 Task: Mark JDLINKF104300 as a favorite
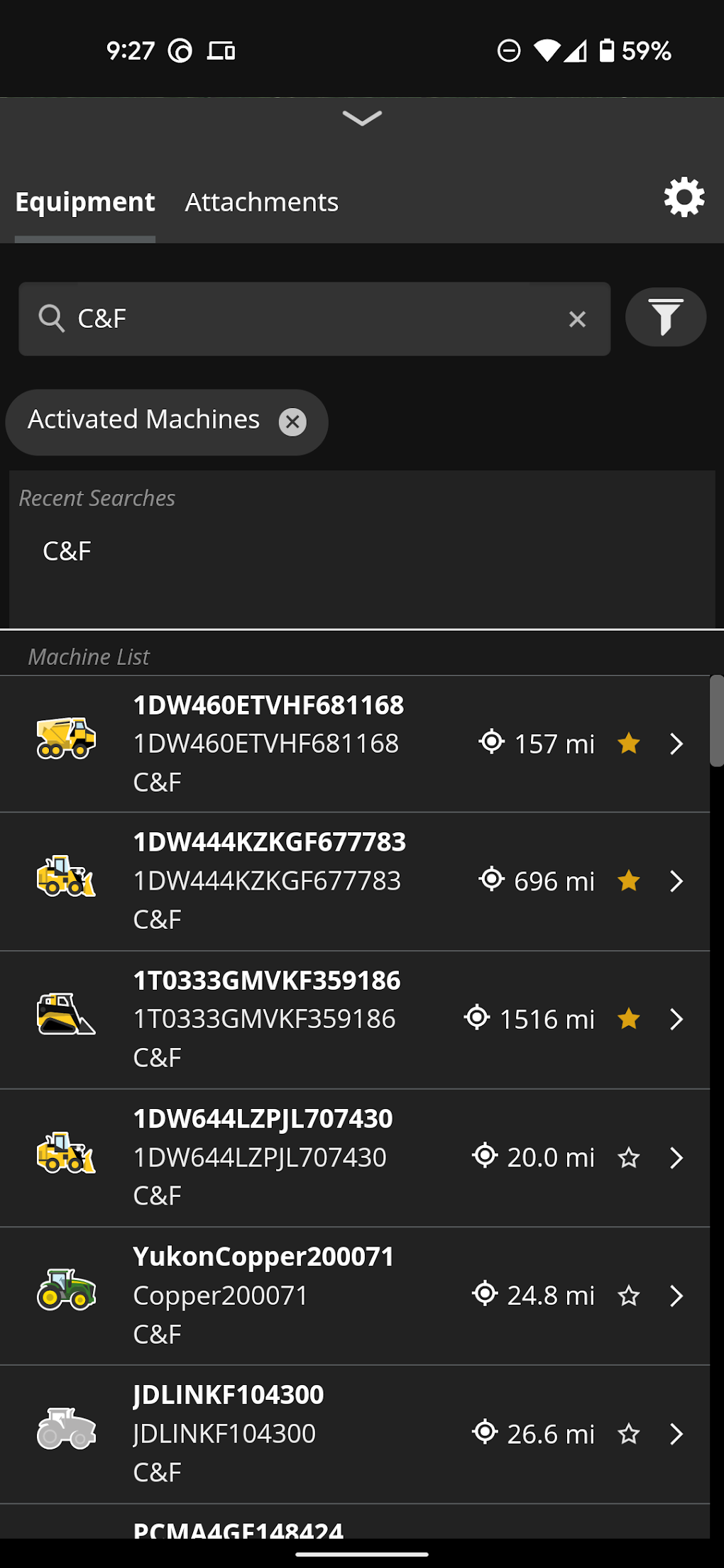tap(628, 1434)
